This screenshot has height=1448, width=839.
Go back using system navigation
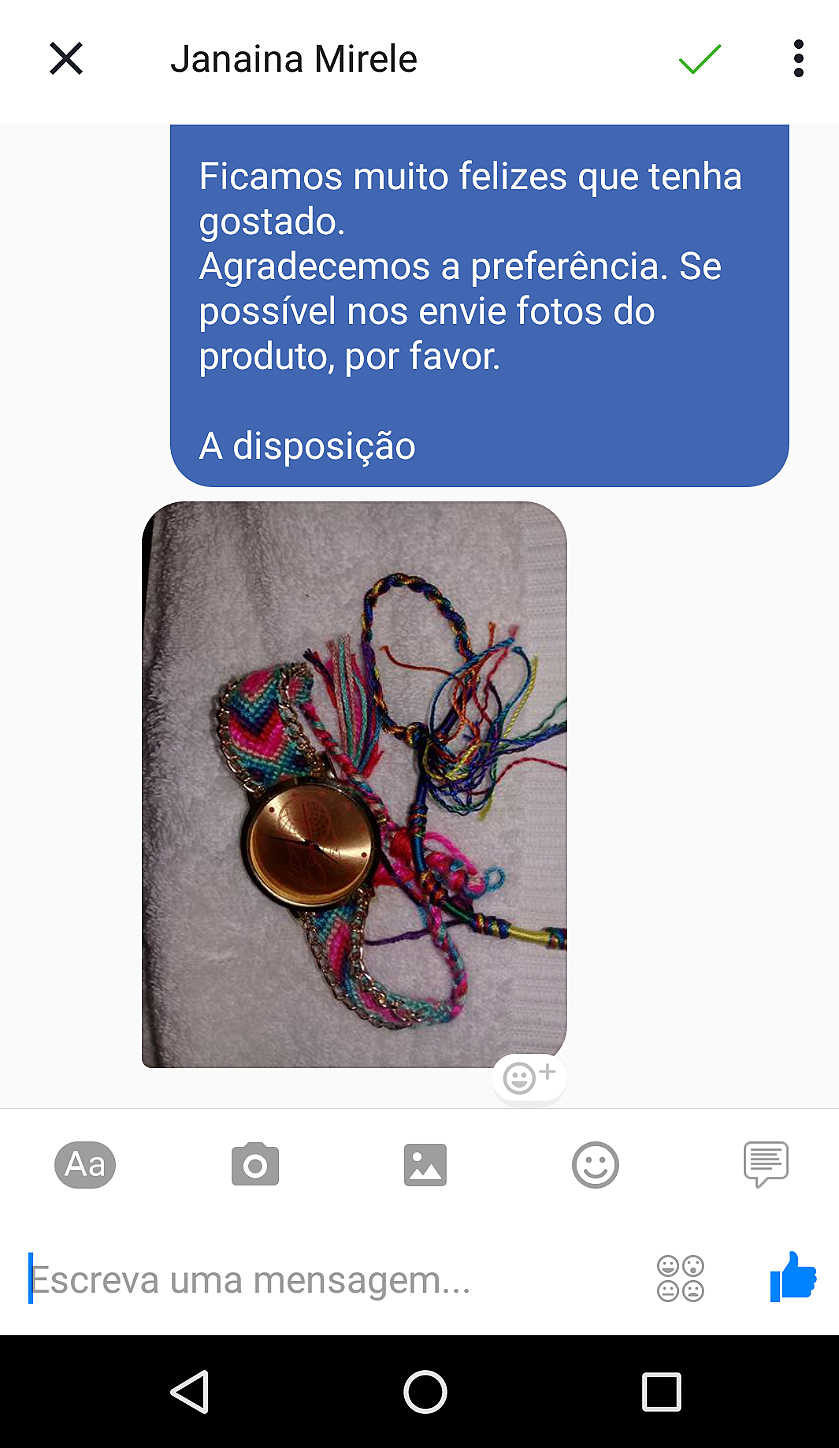click(189, 1391)
